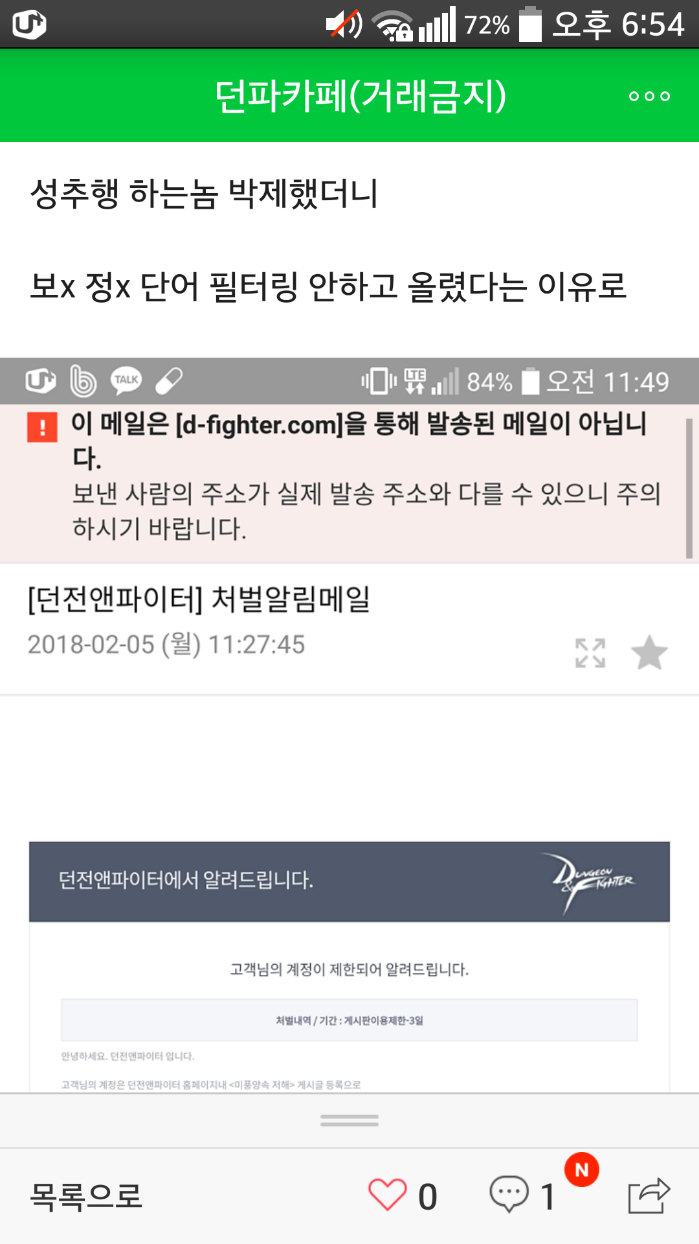This screenshot has width=699, height=1244.
Task: Like this post with the heart icon
Action: (388, 1195)
